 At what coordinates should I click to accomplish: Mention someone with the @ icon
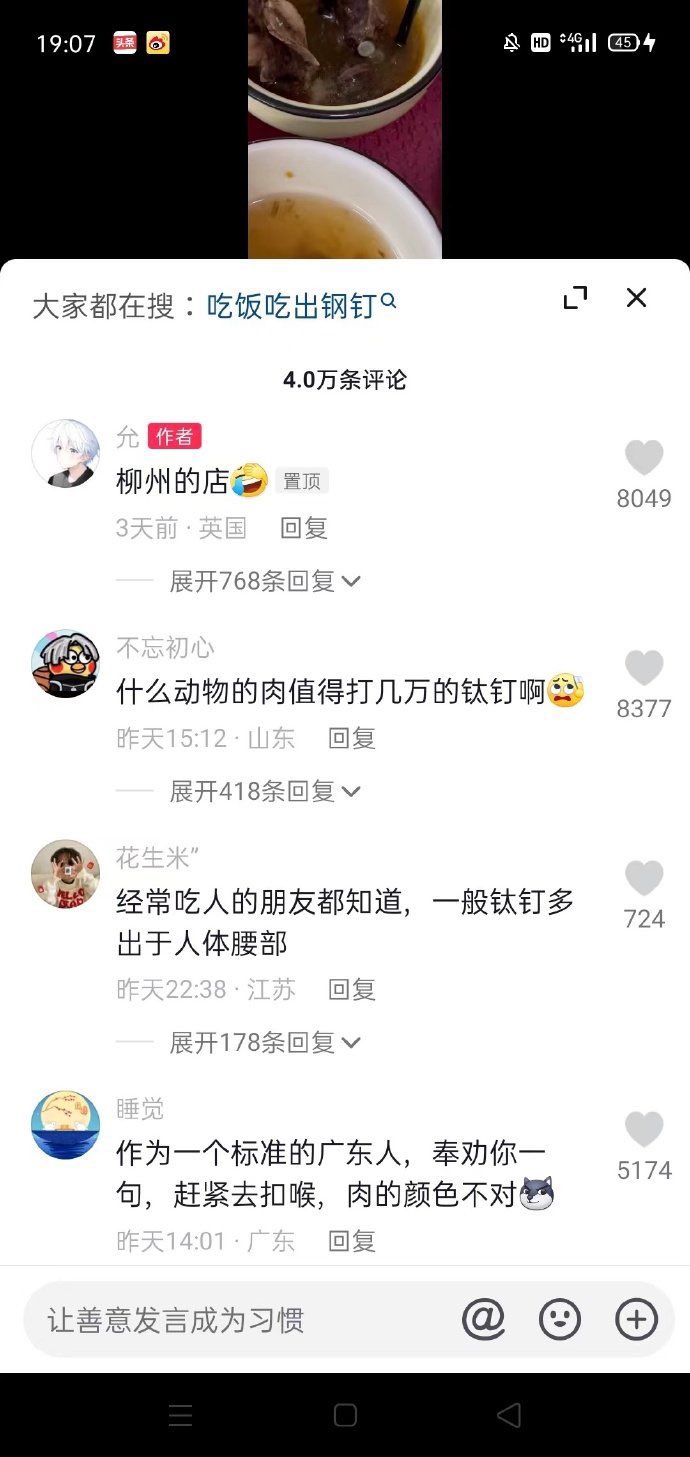(x=483, y=1320)
